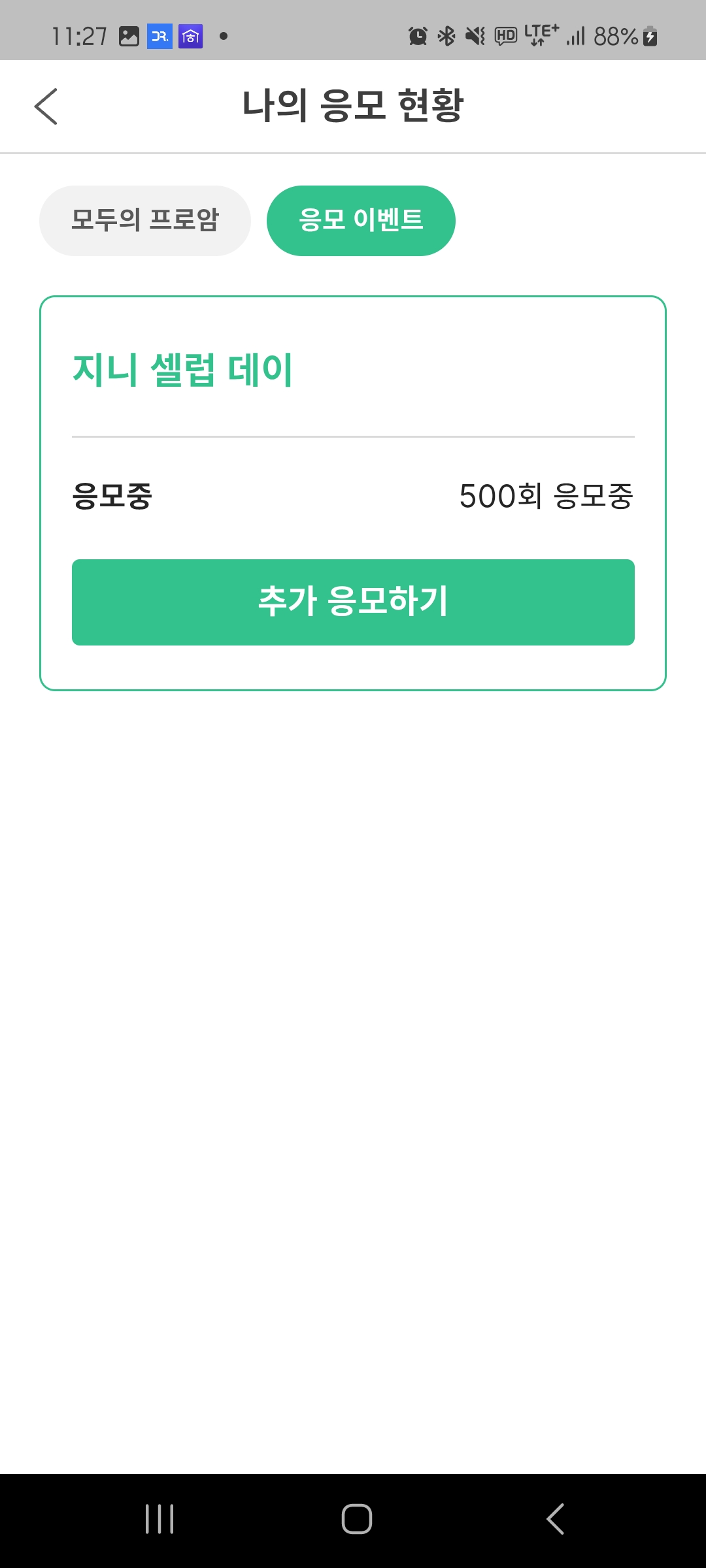Tap the 추가 응모하기 button
This screenshot has width=706, height=1568.
(x=353, y=602)
